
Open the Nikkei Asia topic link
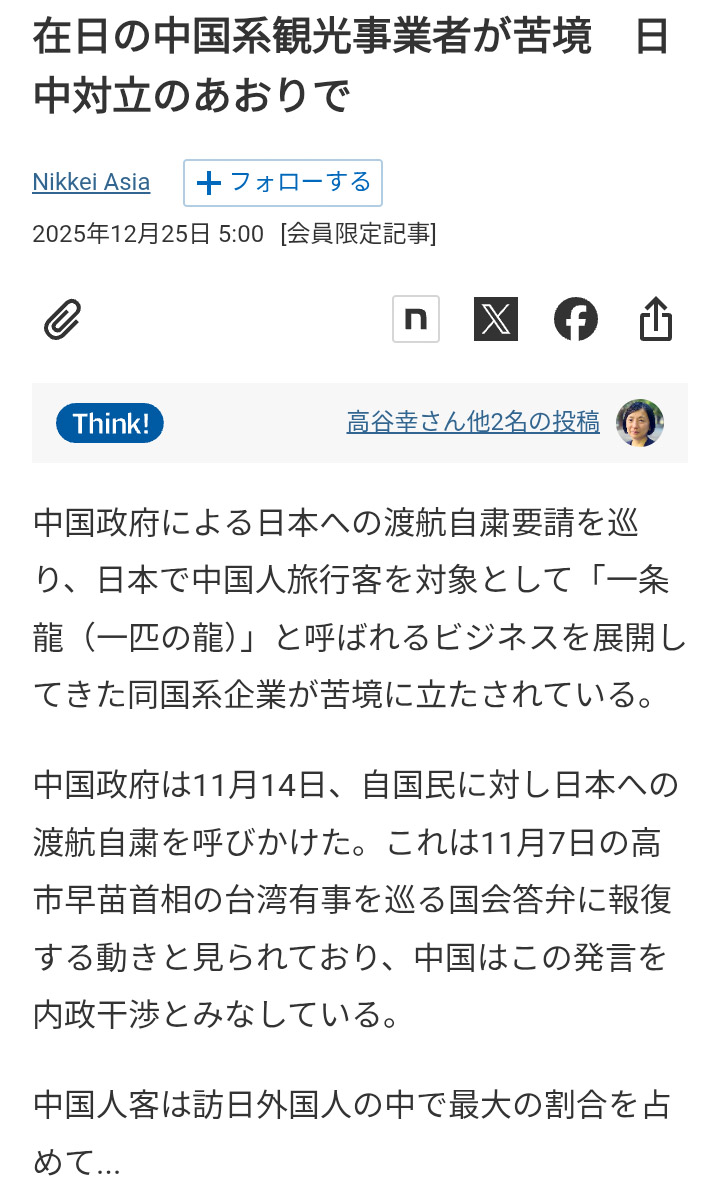91,182
